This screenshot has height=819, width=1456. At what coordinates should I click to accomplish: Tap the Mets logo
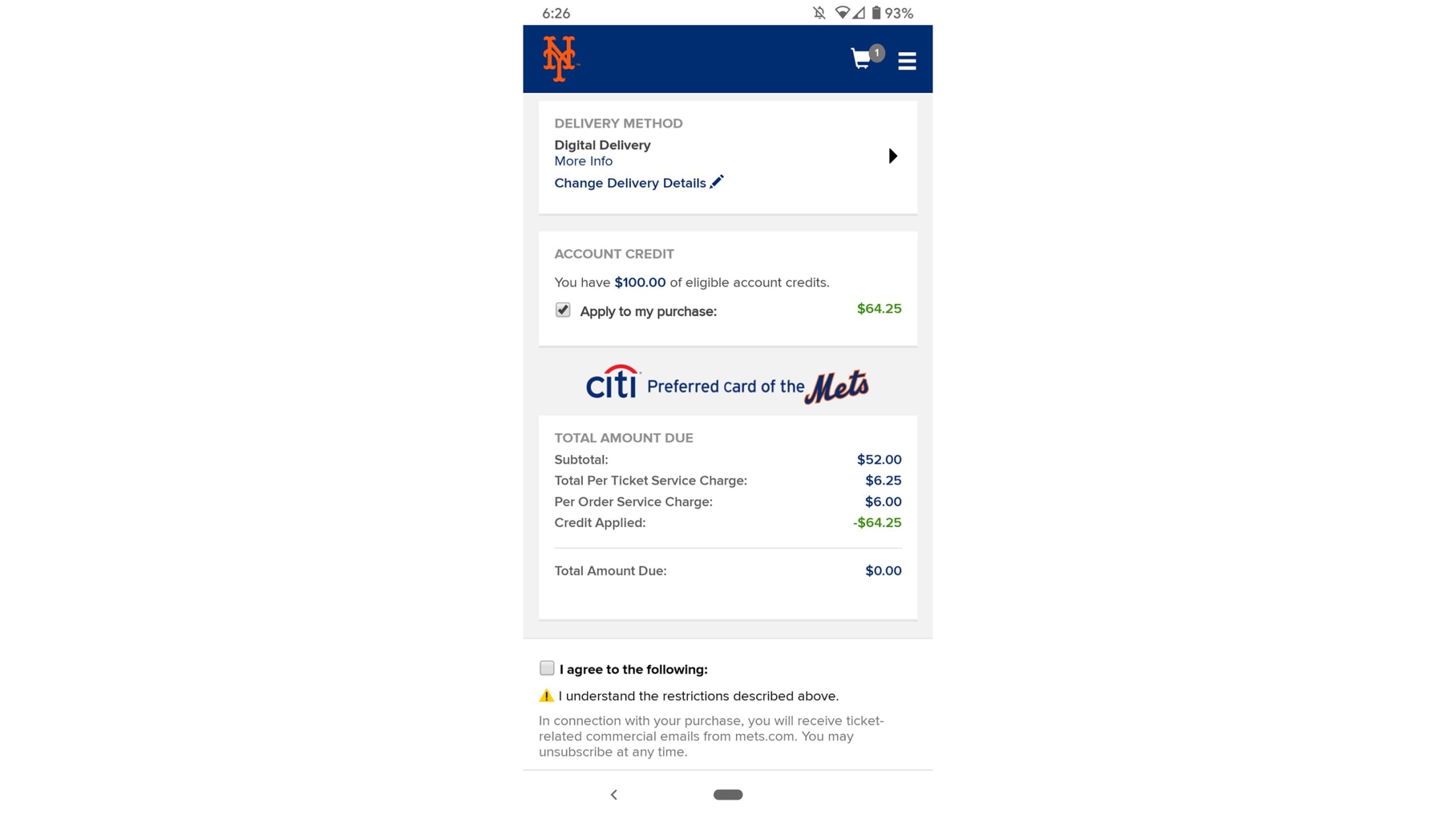[560, 59]
